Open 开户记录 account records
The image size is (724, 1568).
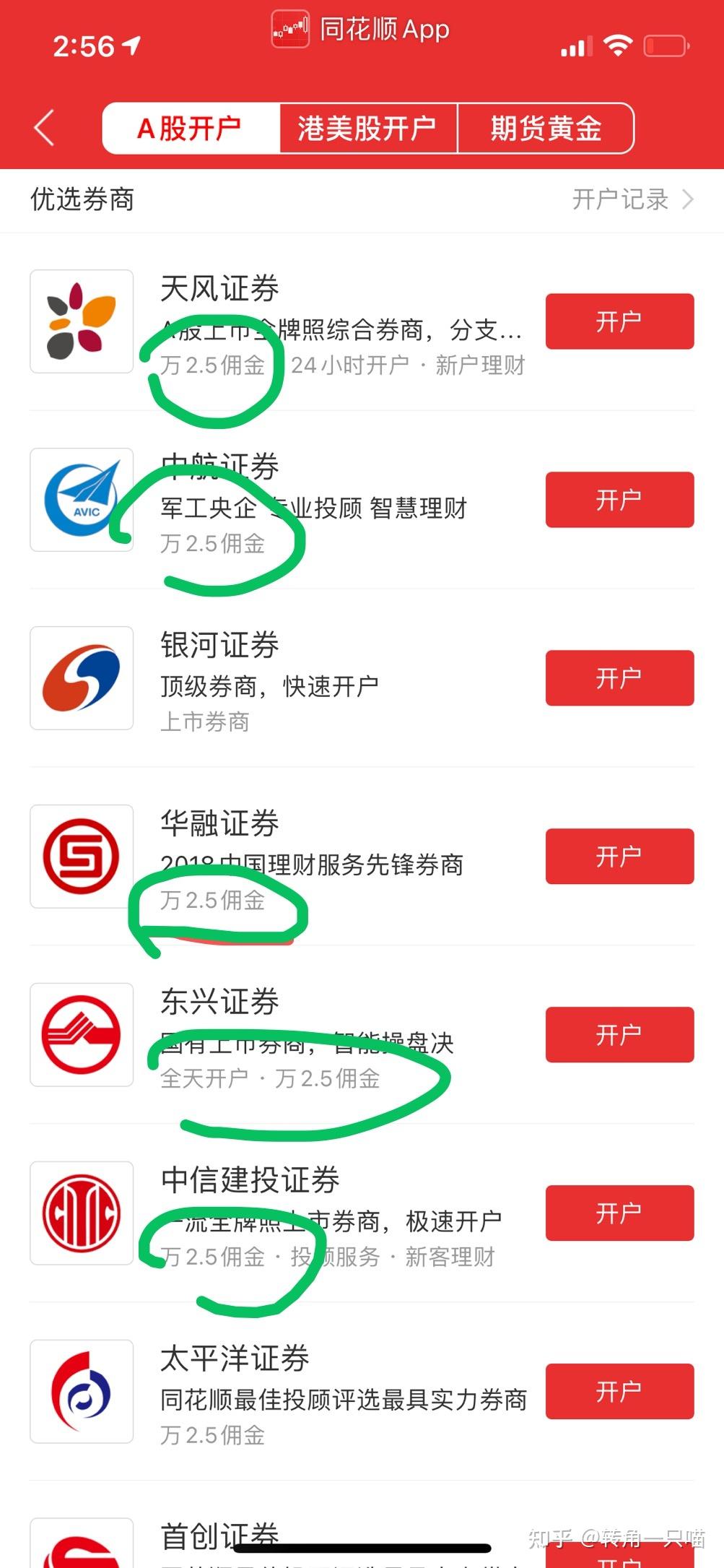(631, 199)
